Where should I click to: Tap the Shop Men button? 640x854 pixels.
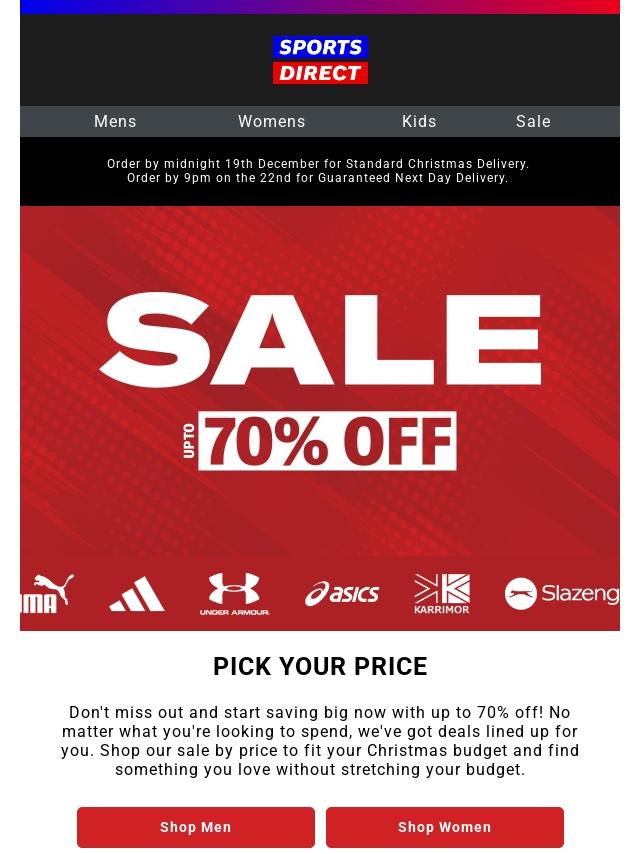point(196,827)
